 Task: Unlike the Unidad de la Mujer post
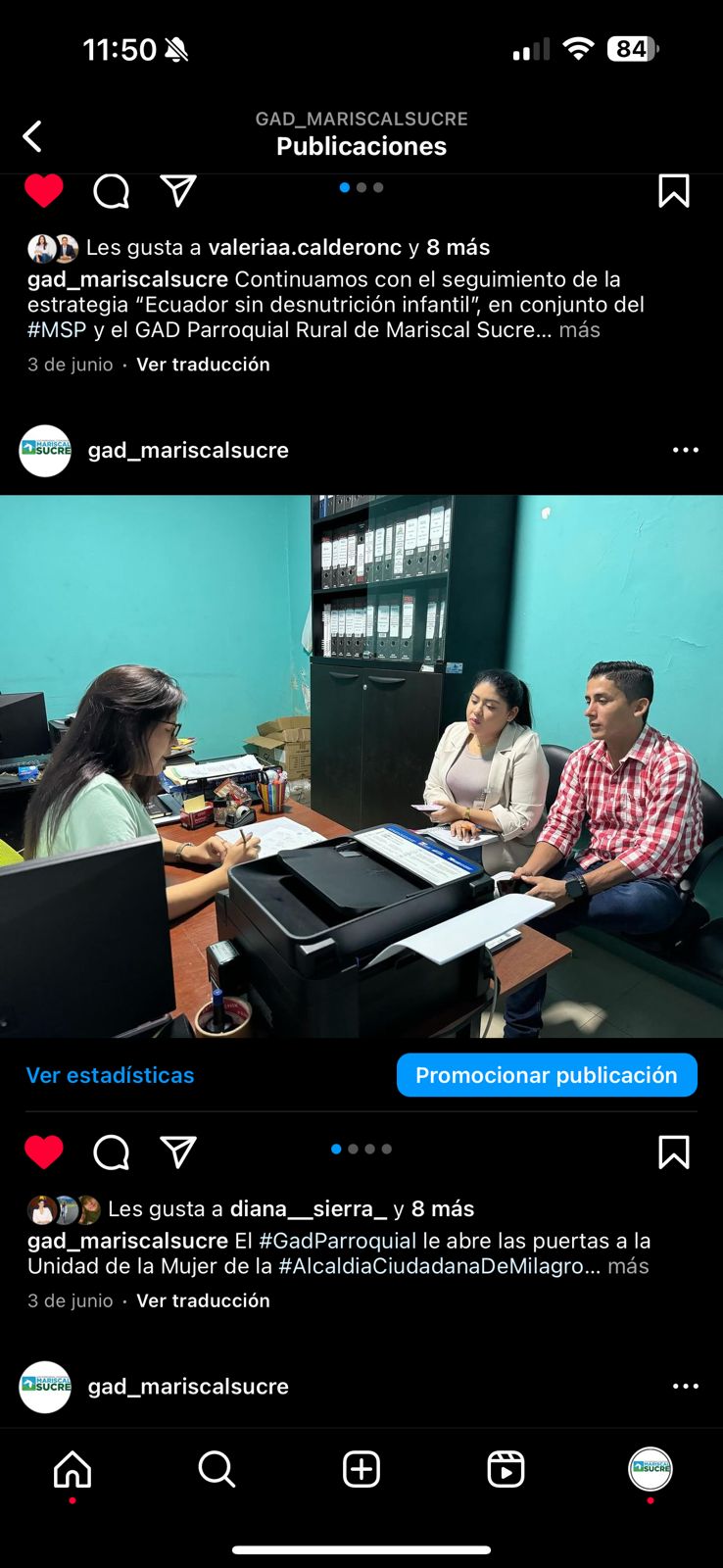[x=43, y=1151]
